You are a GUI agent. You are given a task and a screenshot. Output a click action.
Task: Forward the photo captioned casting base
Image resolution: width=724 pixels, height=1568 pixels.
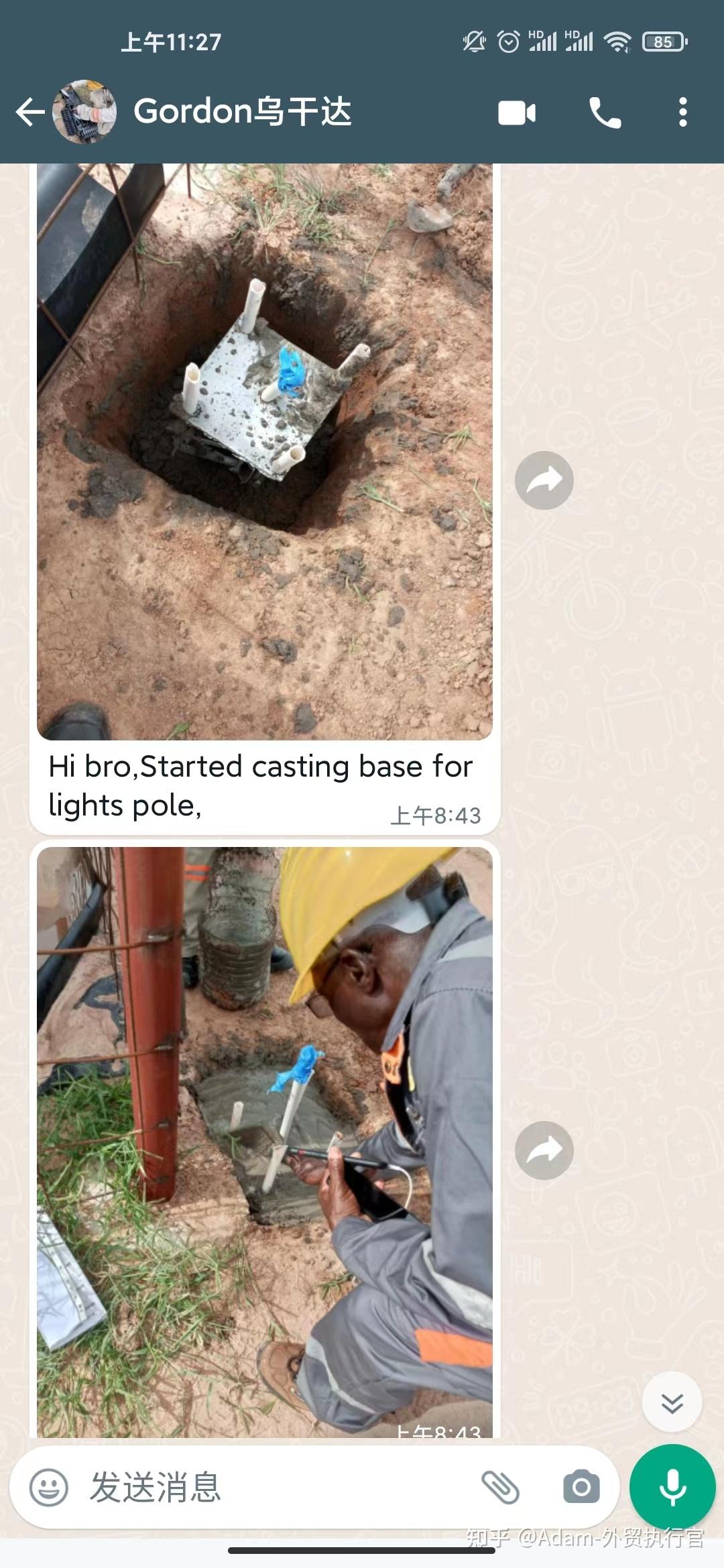click(544, 480)
